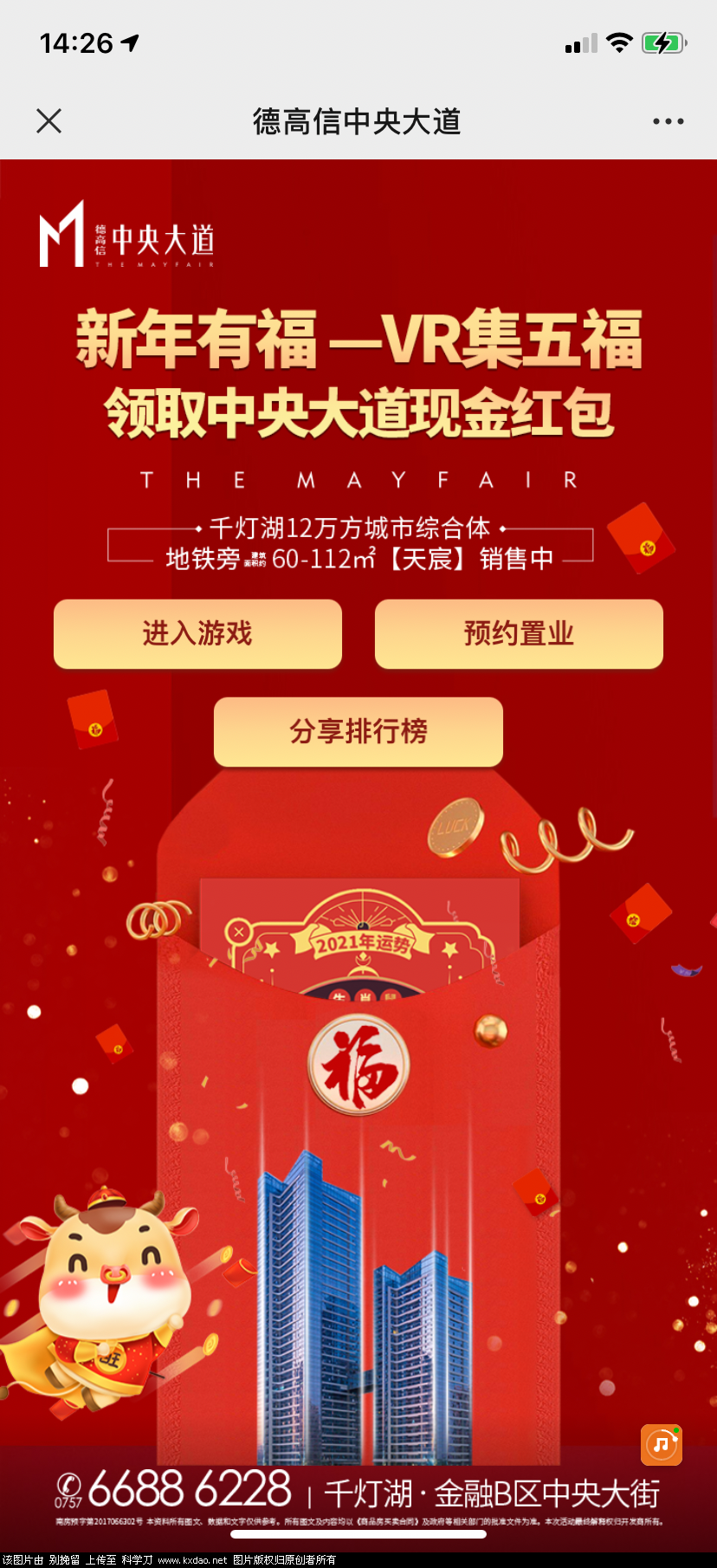The image size is (717, 1568).
Task: Select the 预约置业 button
Action: pos(519,633)
